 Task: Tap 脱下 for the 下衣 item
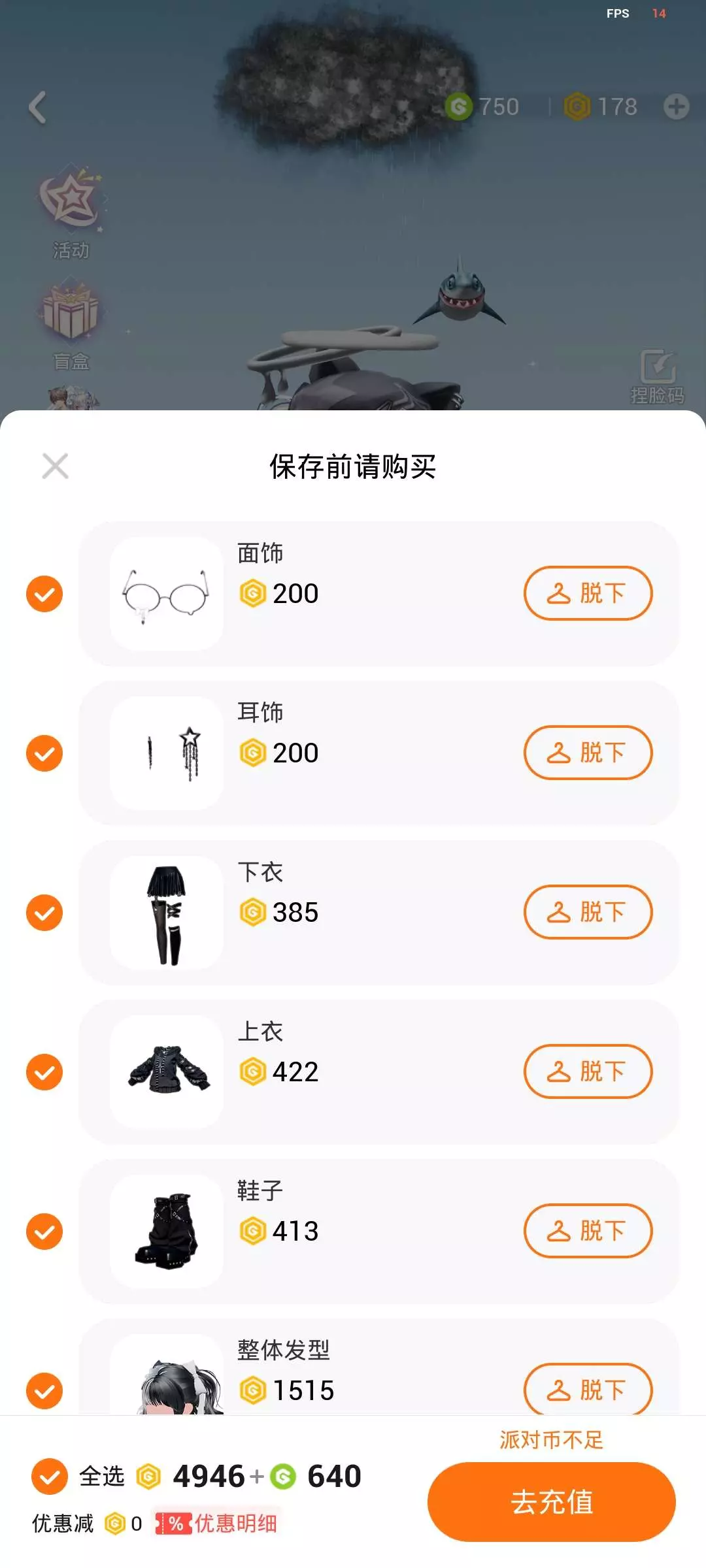click(x=588, y=912)
